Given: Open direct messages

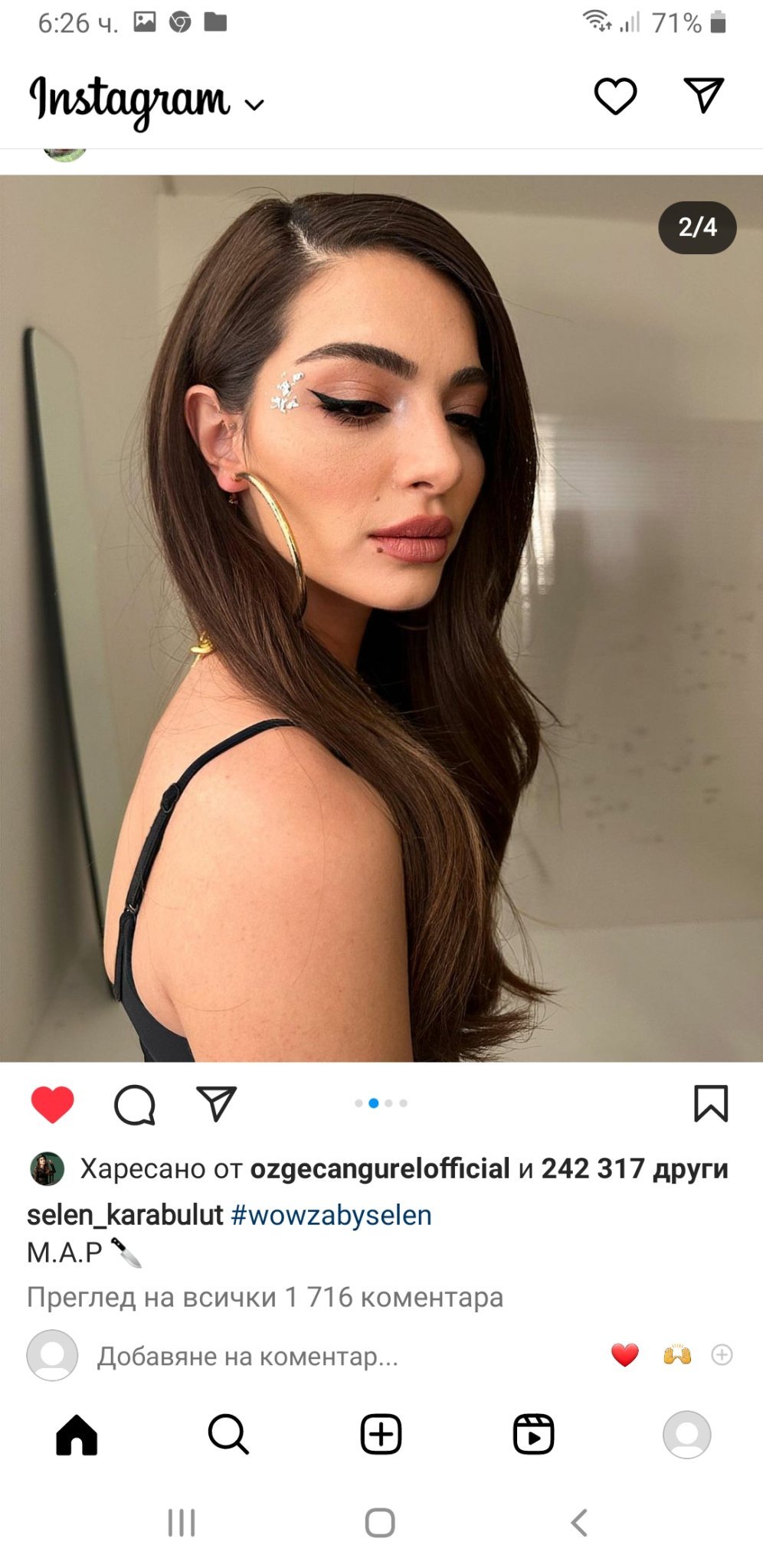Looking at the screenshot, I should [x=703, y=95].
